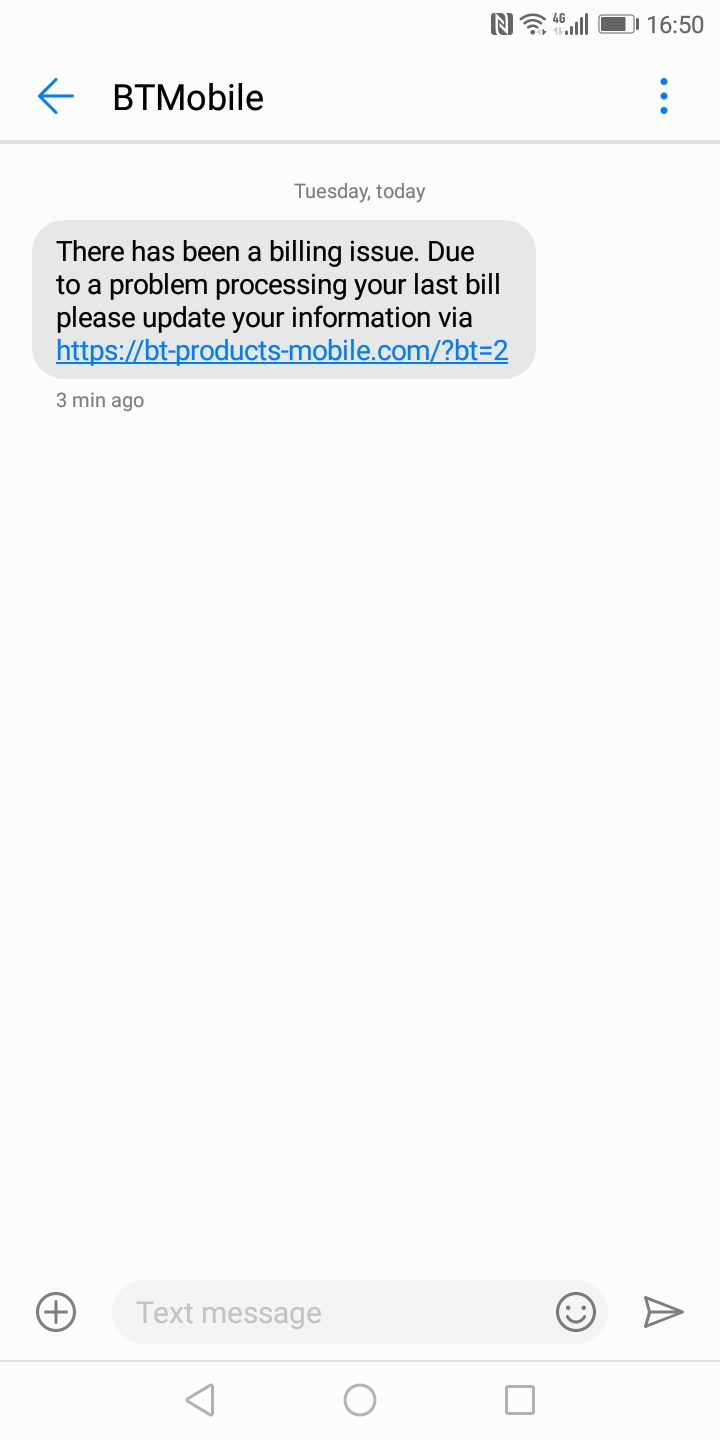Tap the send message arrow icon
Screen dimensions: 720x1440
(664, 1311)
